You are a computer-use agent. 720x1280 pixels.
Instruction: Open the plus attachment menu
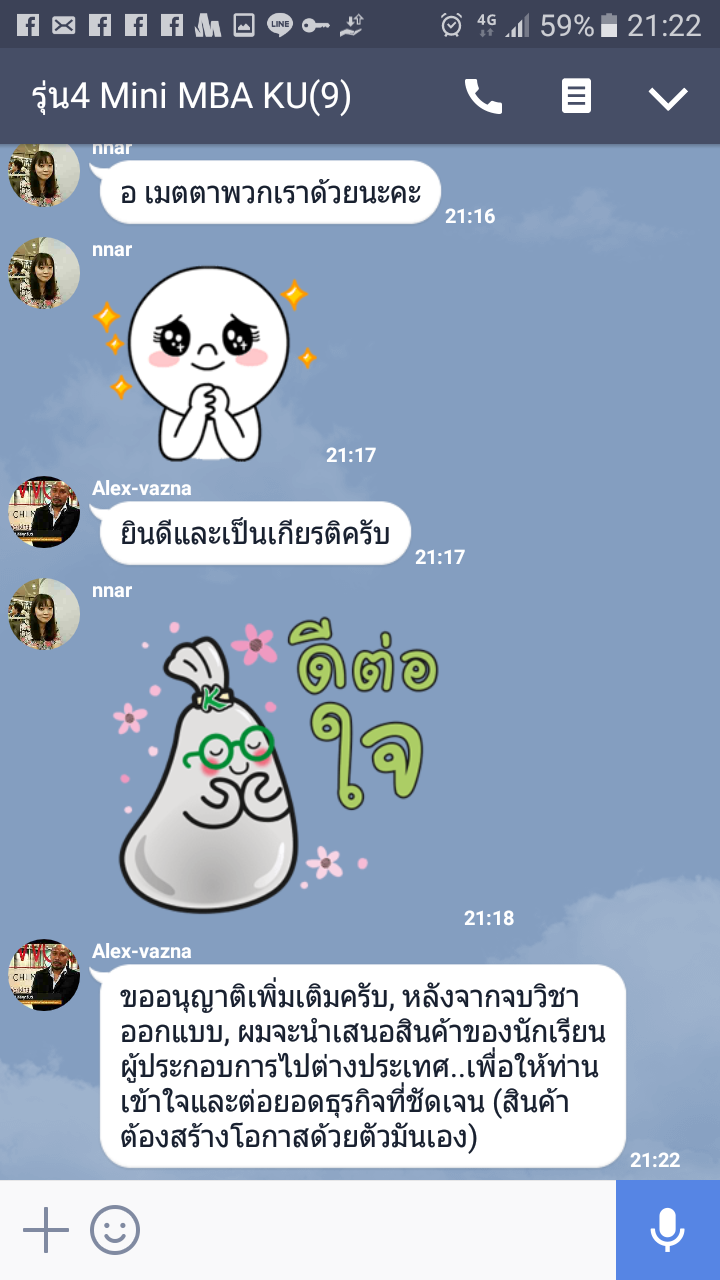(x=45, y=1230)
